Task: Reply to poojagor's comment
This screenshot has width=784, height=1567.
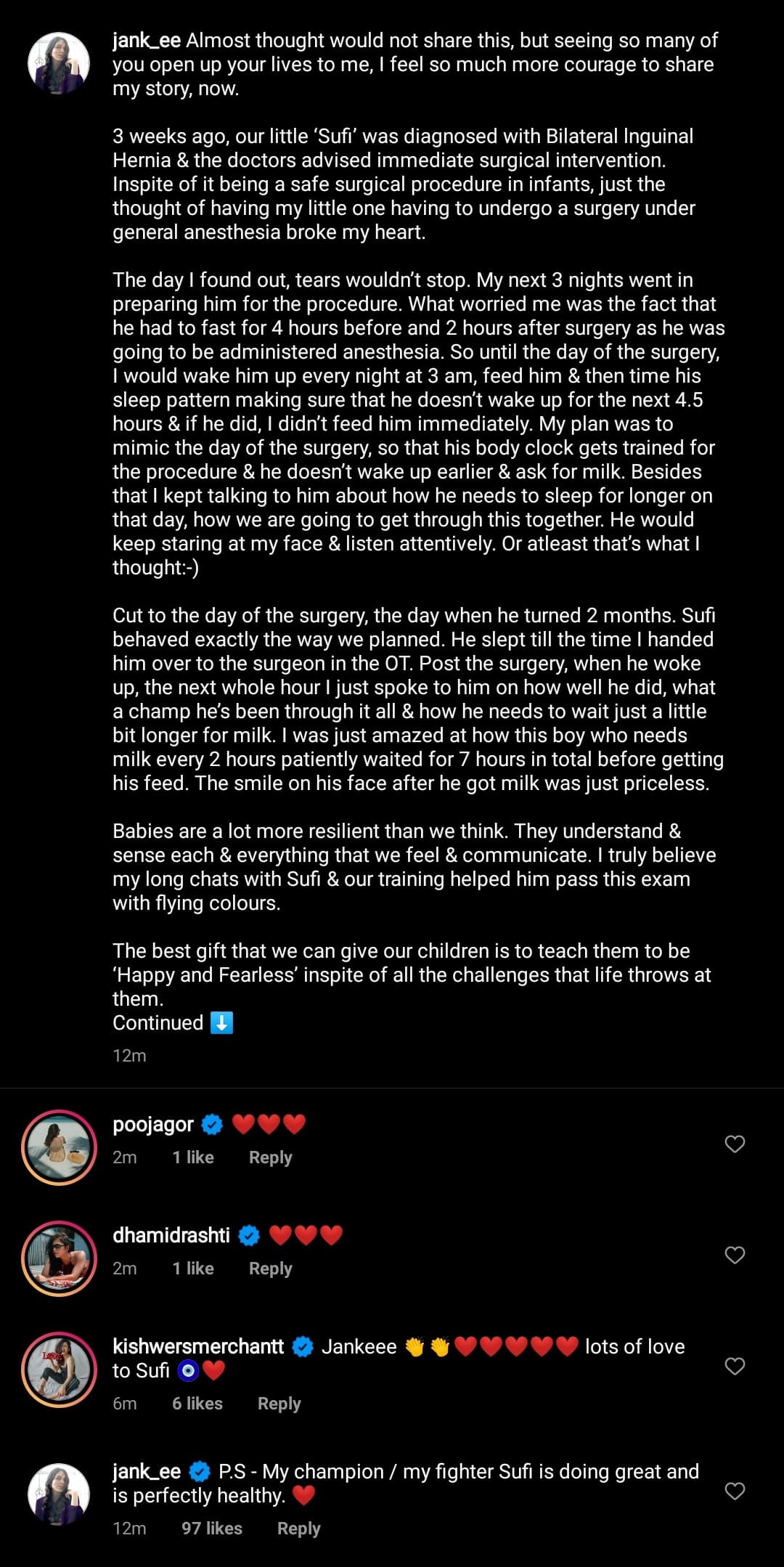Action: tap(270, 1157)
